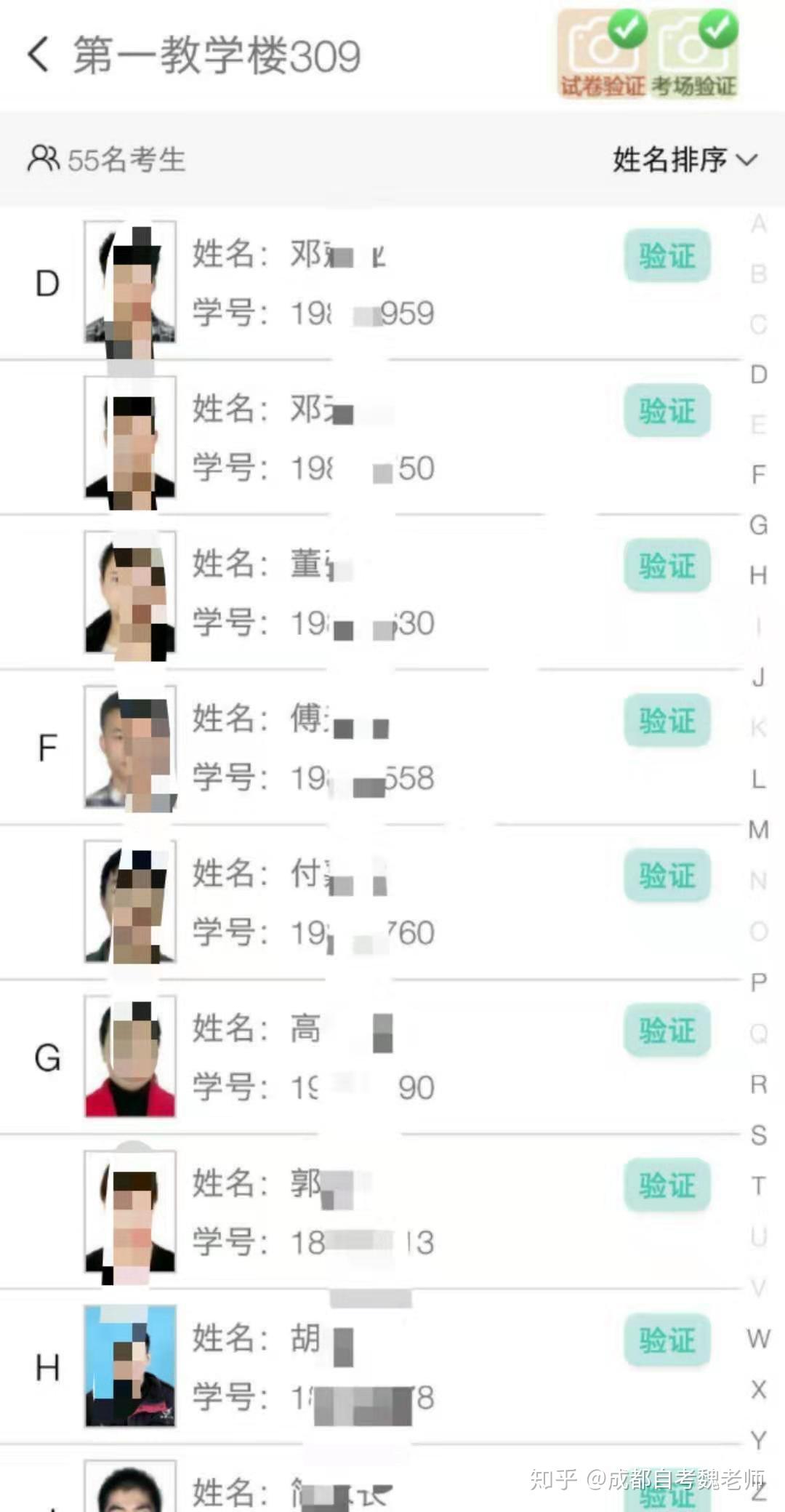This screenshot has width=785, height=1512.
Task: Jump to letter L in the index
Action: click(758, 779)
